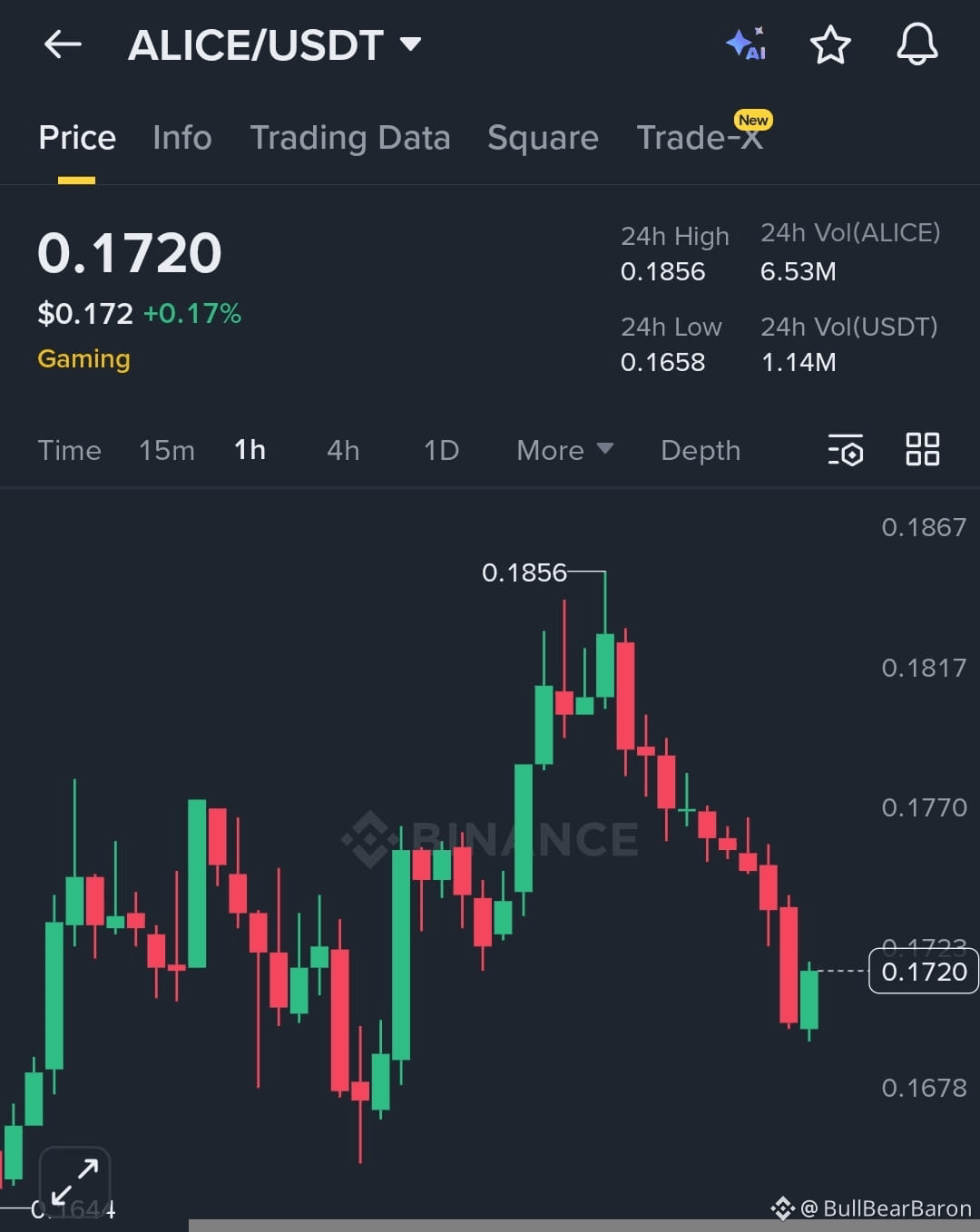
Task: Open the chart indicator settings icon
Action: 846,449
